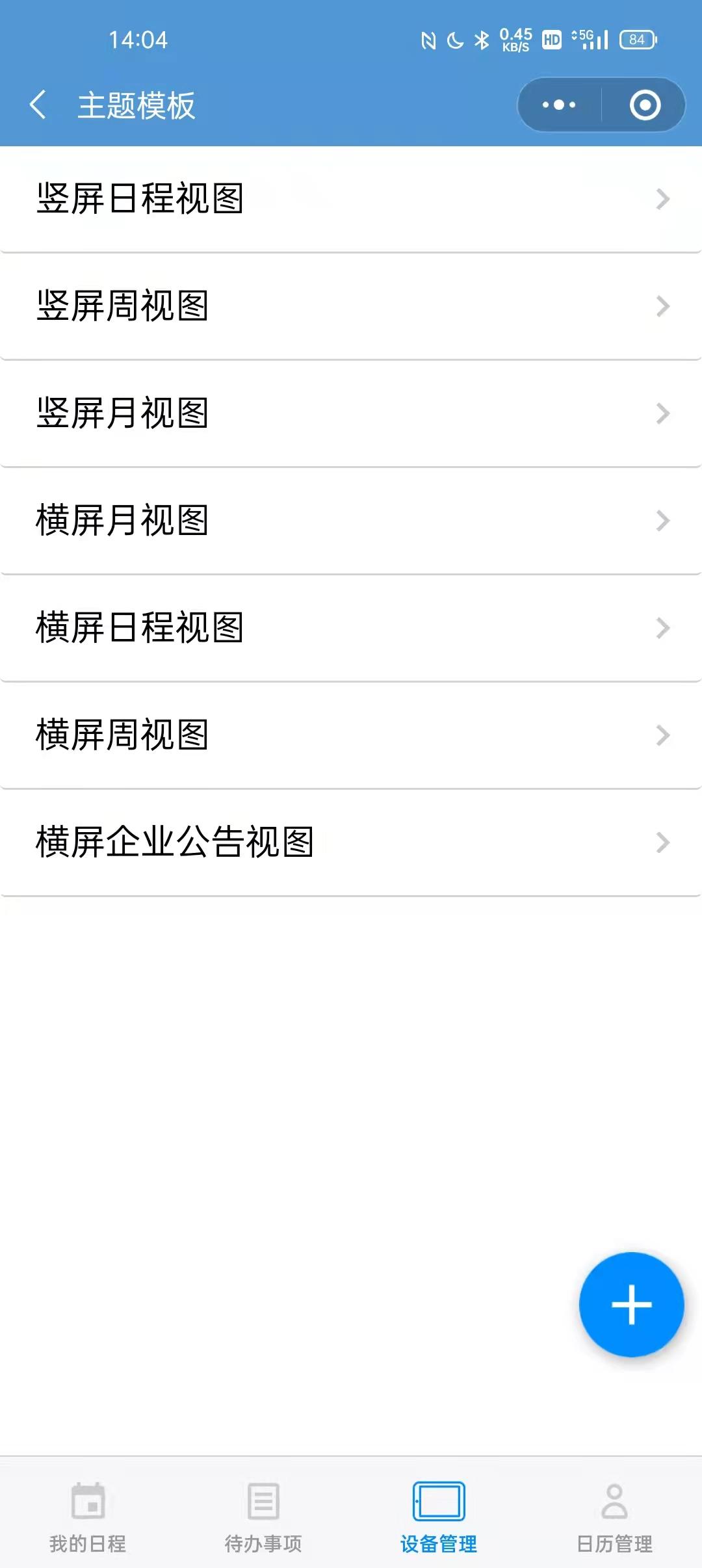The height and width of the screenshot is (1568, 702).
Task: Open the 横屏月视图 template
Action: tap(351, 520)
